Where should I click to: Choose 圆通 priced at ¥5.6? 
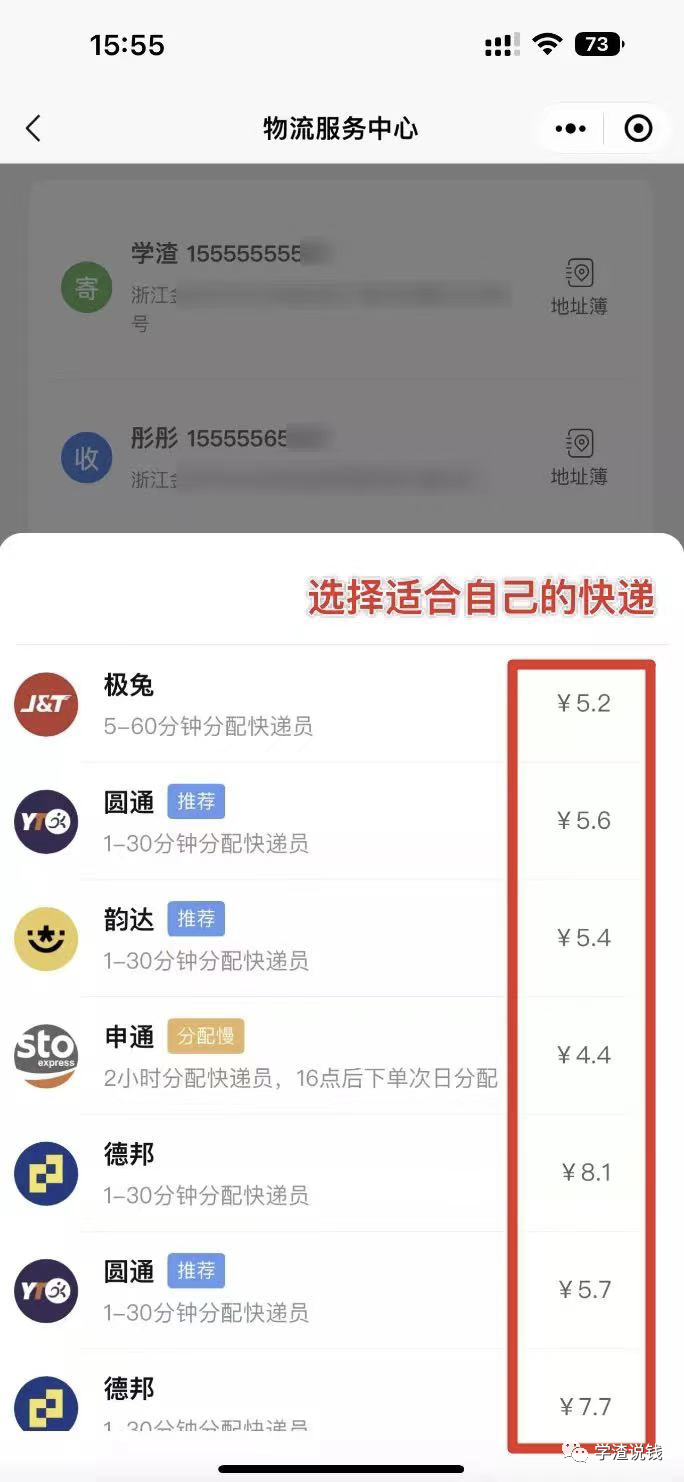click(300, 821)
